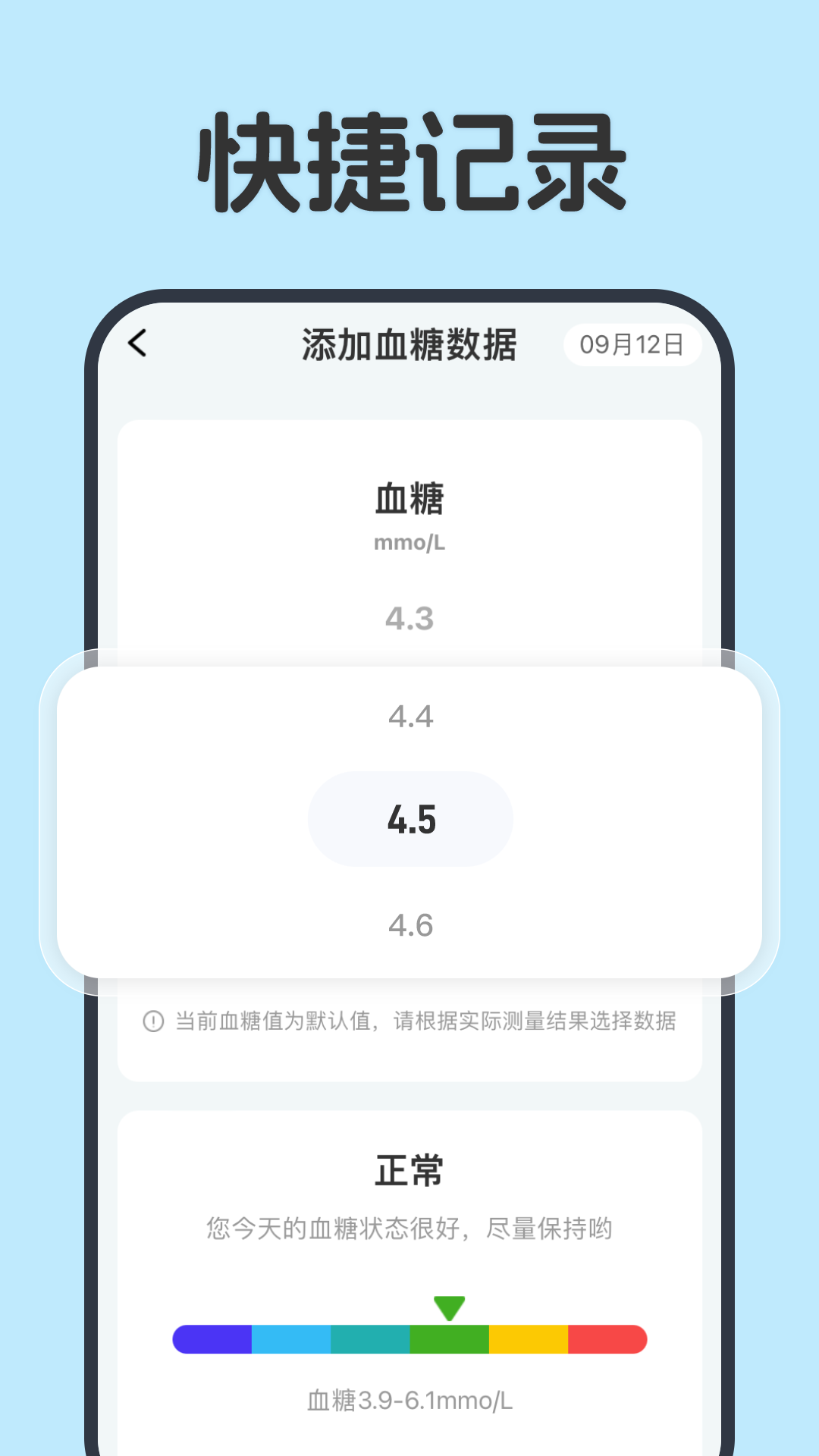The image size is (819, 1456).
Task: Tap the 正常 status indicator
Action: tap(409, 1170)
